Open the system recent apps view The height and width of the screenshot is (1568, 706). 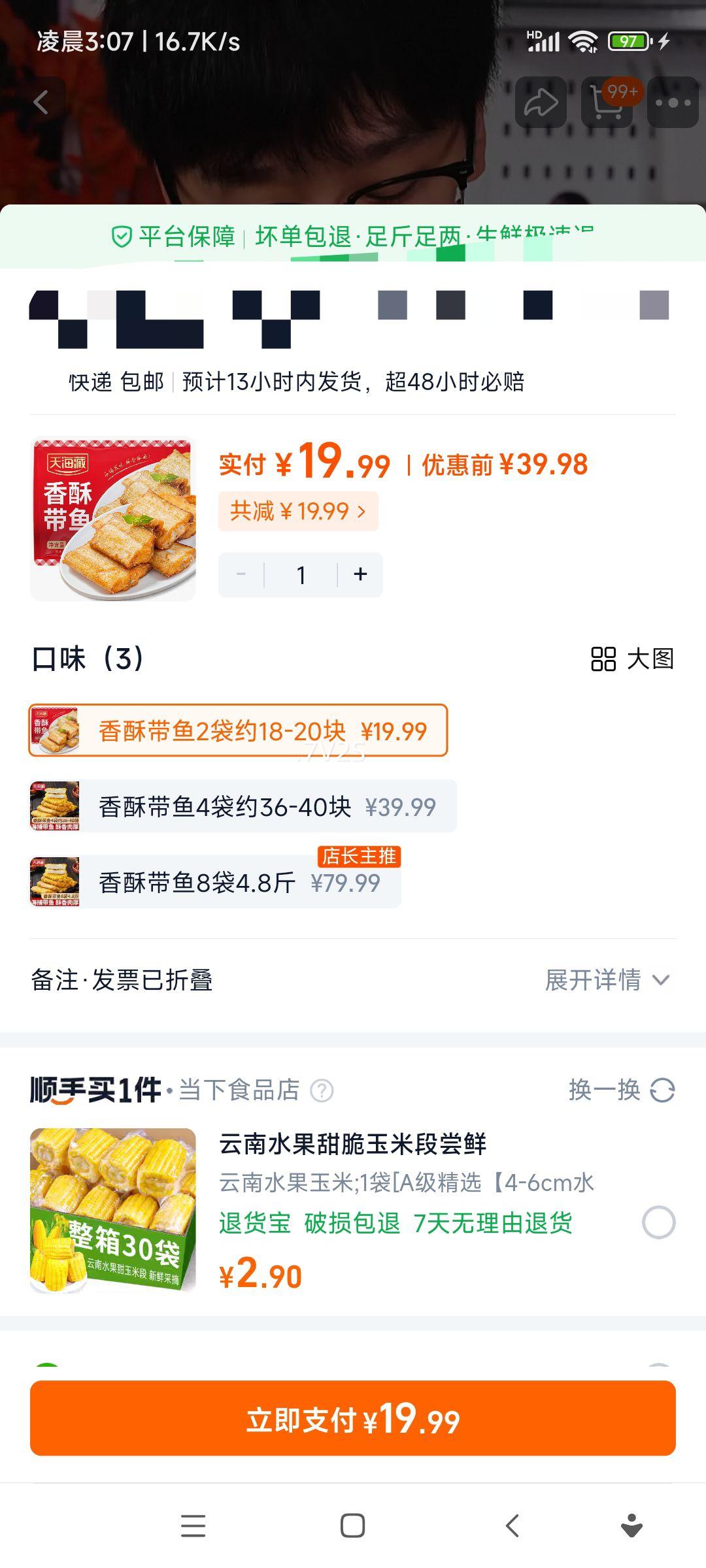193,1526
